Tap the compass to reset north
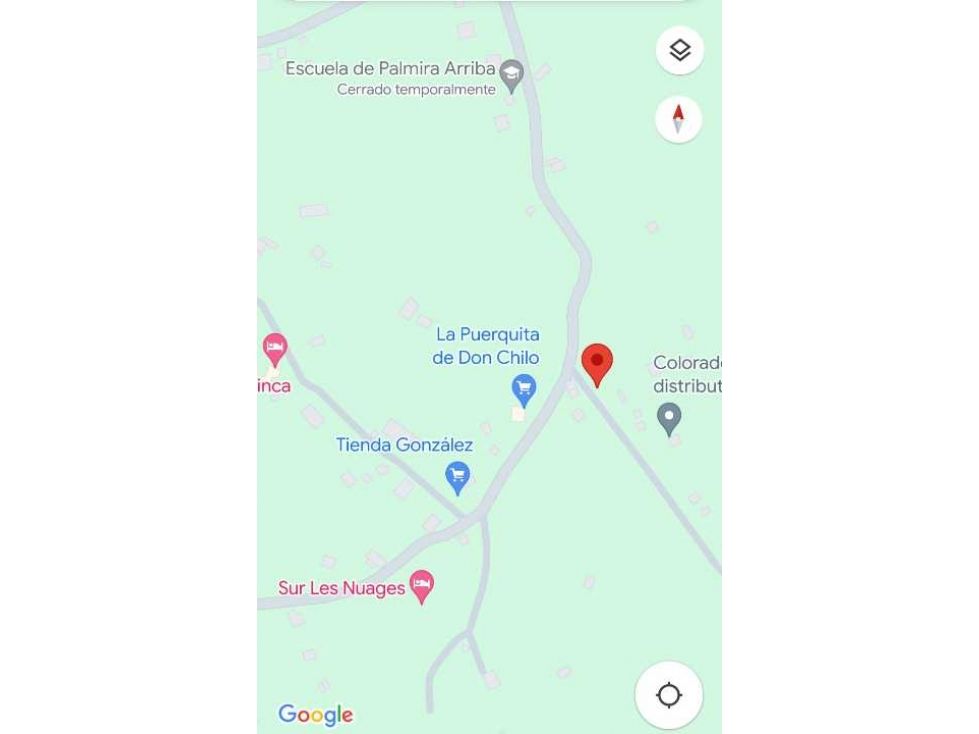This screenshot has height=734, width=979. point(678,119)
